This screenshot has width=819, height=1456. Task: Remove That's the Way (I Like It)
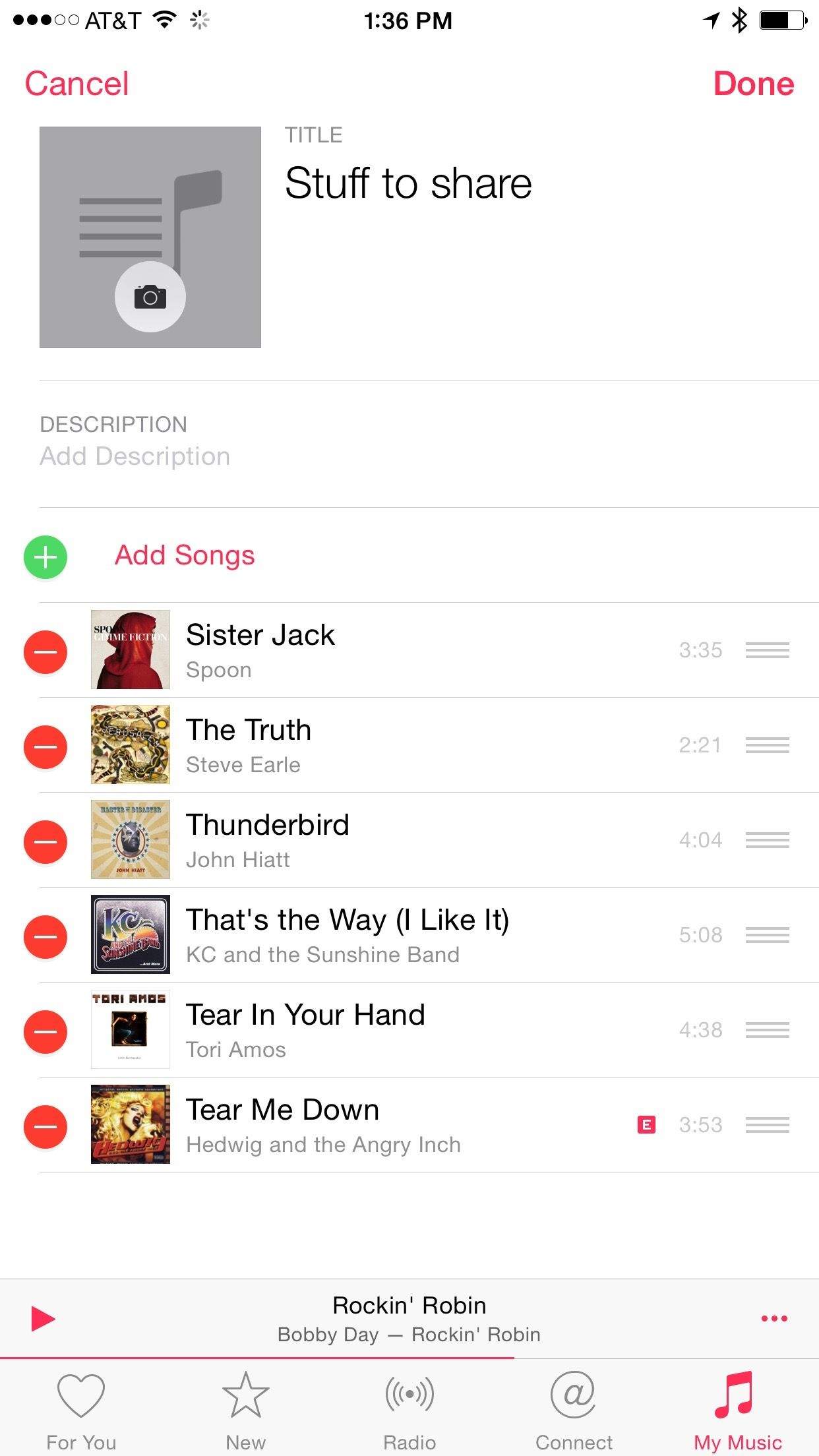(45, 937)
